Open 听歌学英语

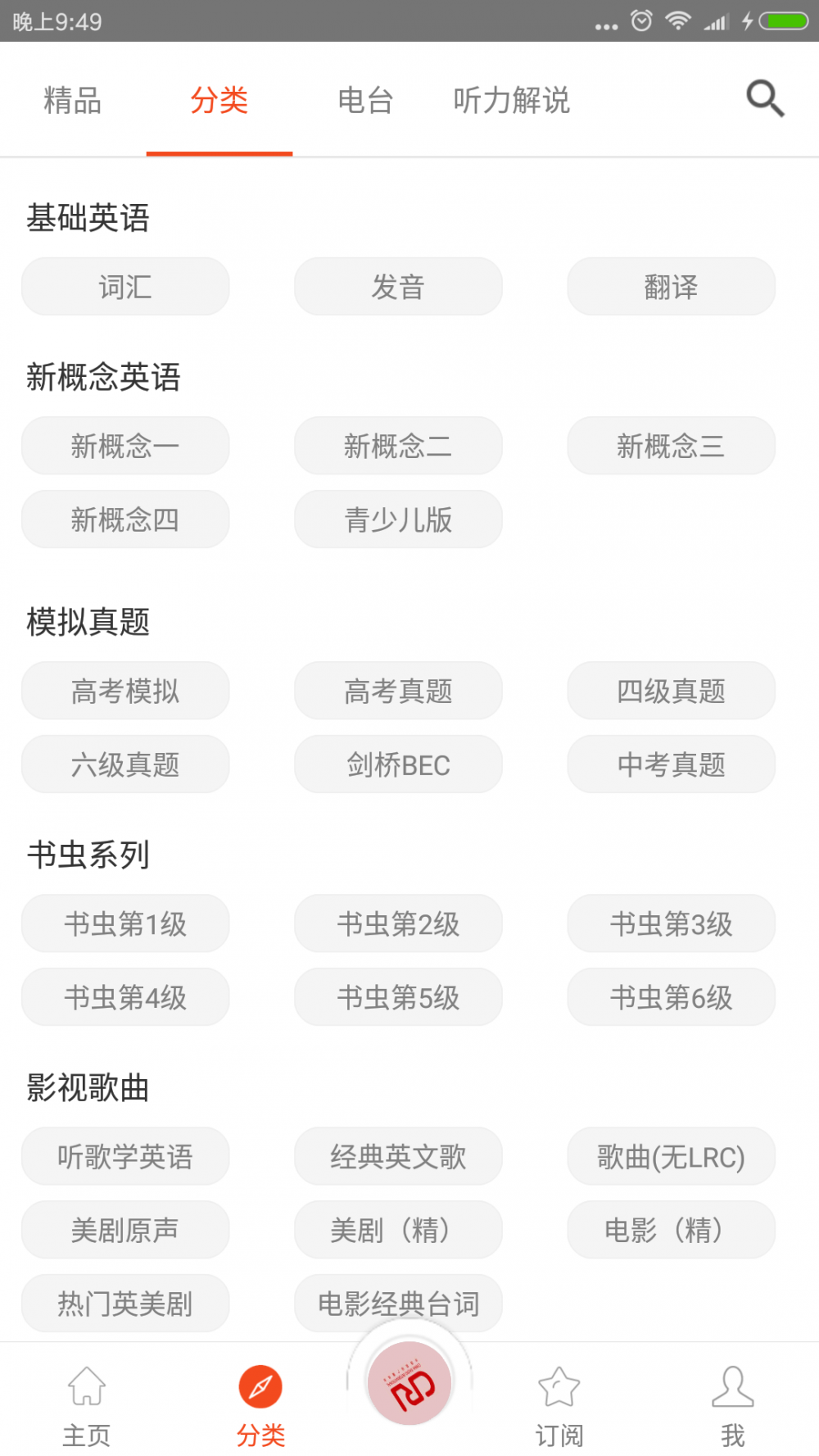click(x=125, y=1156)
